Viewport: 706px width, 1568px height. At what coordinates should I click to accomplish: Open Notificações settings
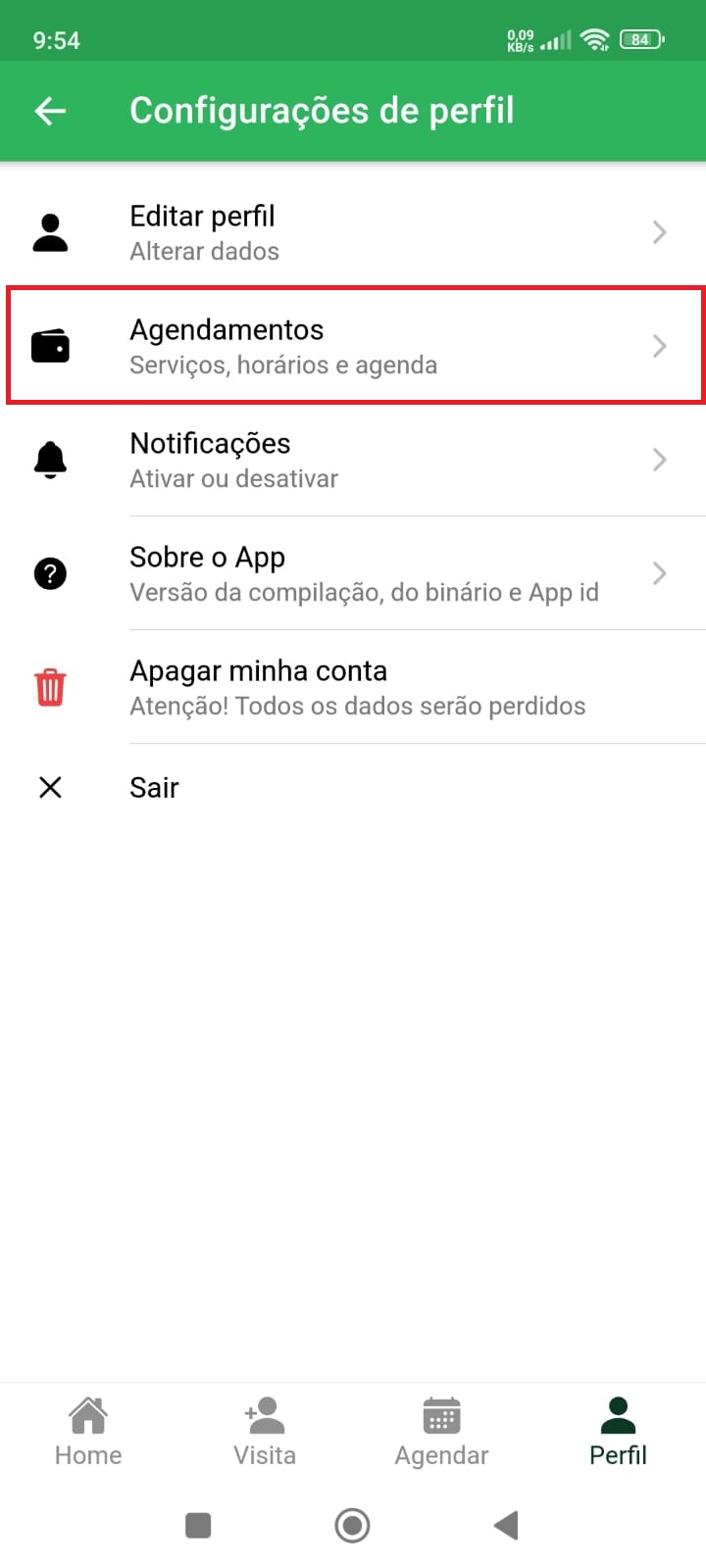point(353,460)
